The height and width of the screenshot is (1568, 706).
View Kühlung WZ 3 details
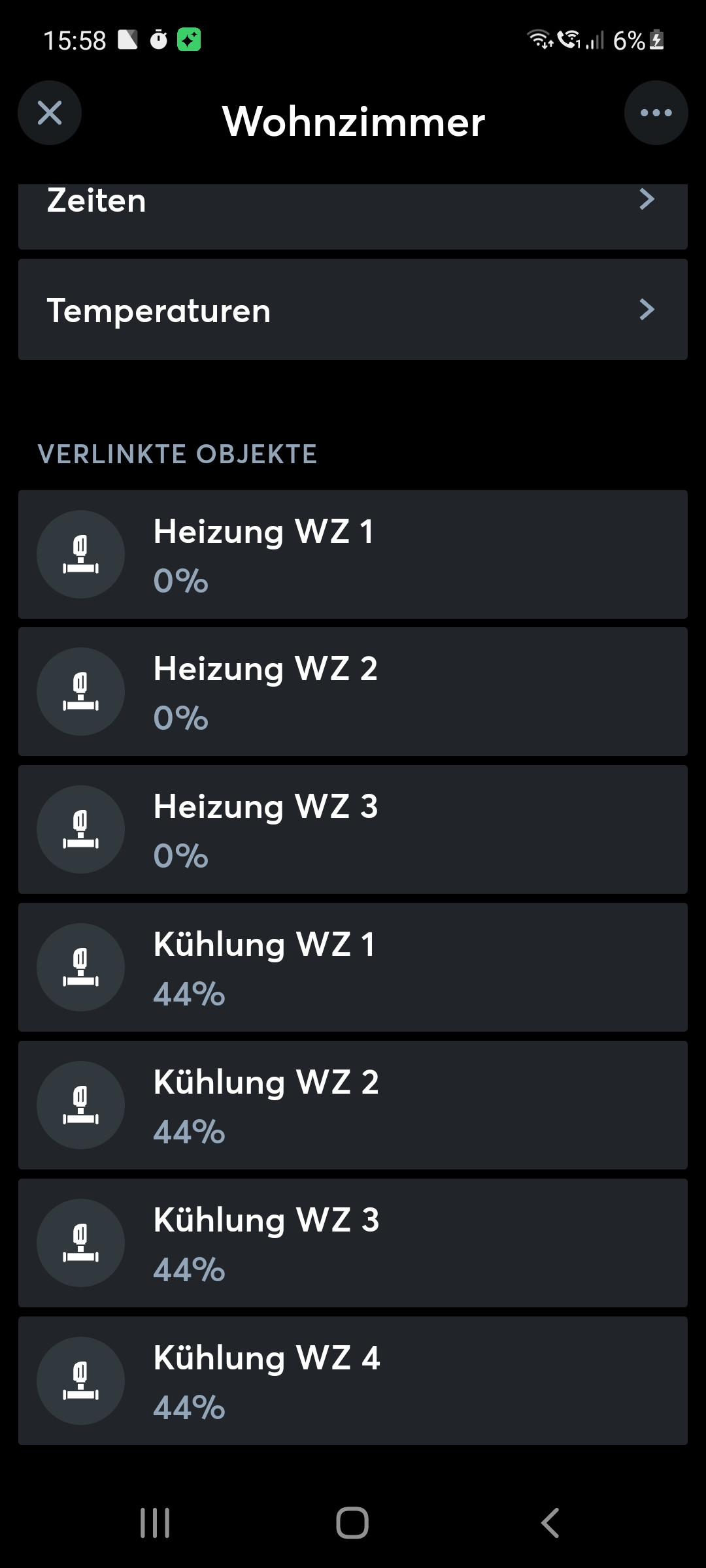(x=353, y=1243)
